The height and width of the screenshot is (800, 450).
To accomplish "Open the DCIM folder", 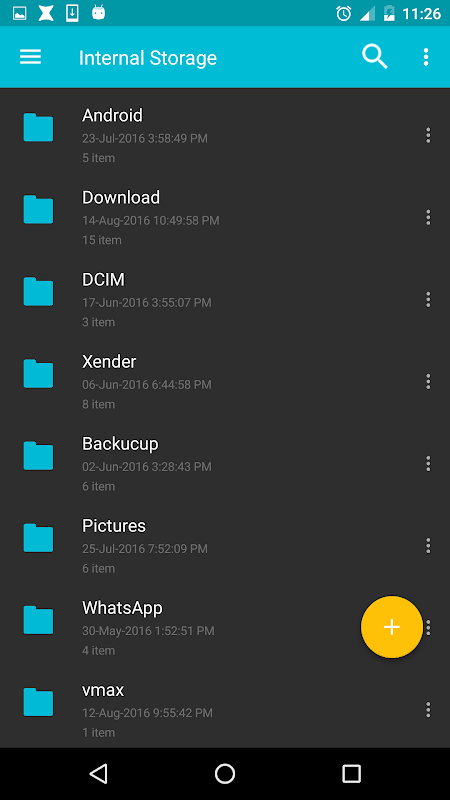I will coord(225,299).
